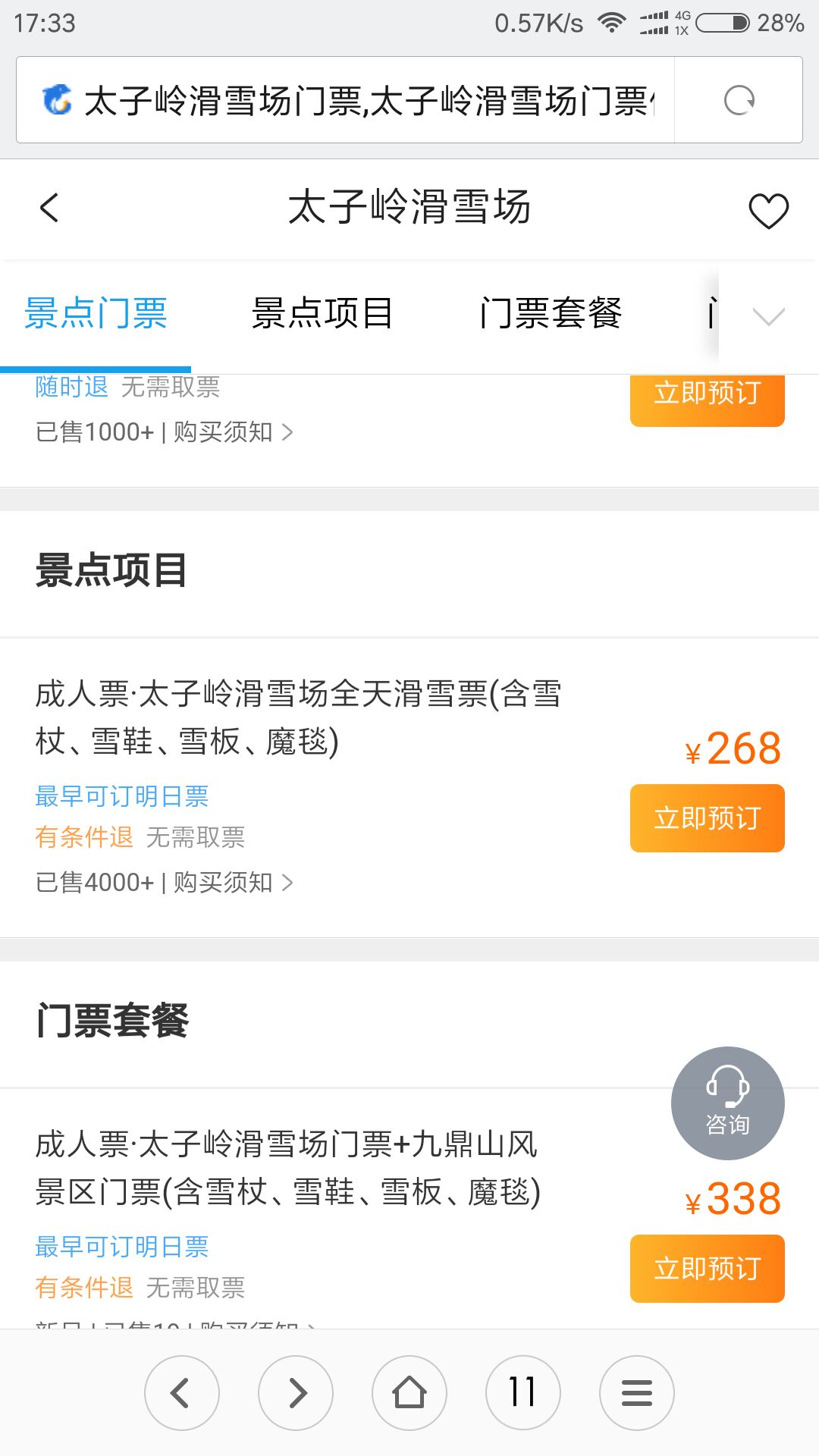Open 购买须知 for the 已售4000+ ticket

(x=232, y=882)
